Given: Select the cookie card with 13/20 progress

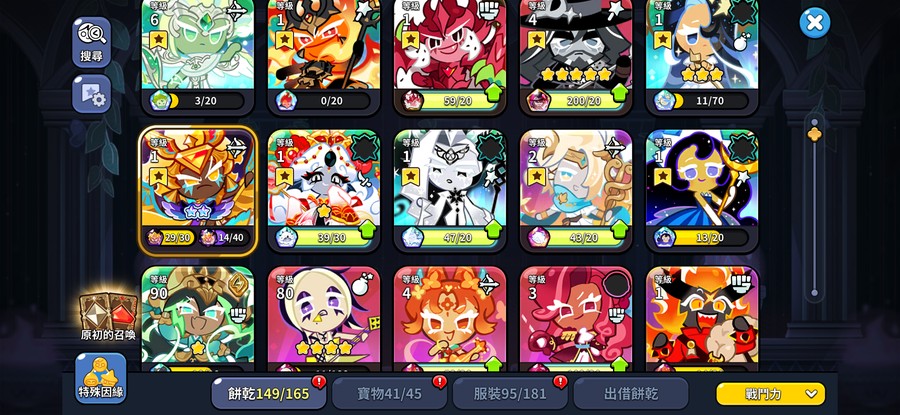Looking at the screenshot, I should (701, 190).
